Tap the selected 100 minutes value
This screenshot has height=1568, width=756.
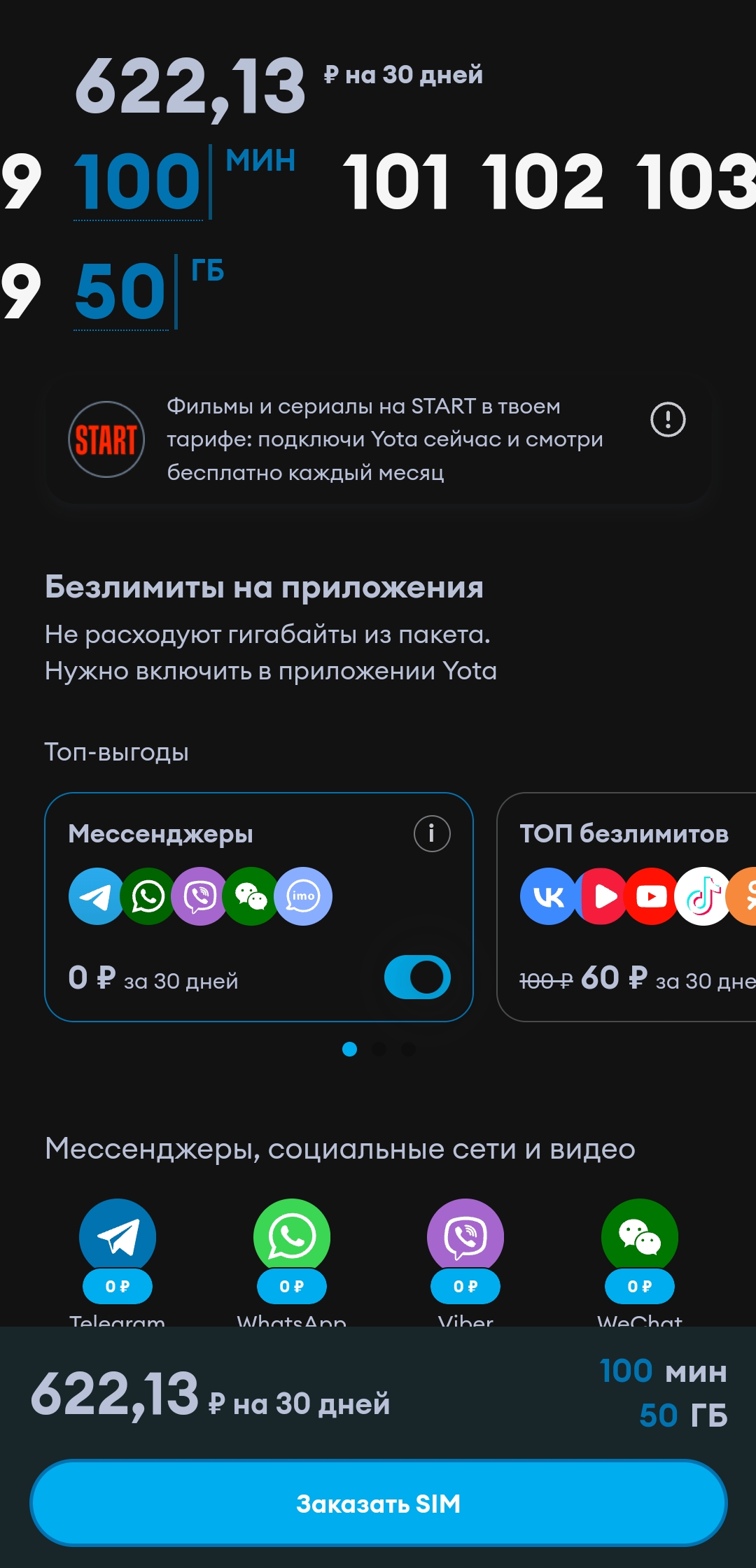[x=138, y=182]
